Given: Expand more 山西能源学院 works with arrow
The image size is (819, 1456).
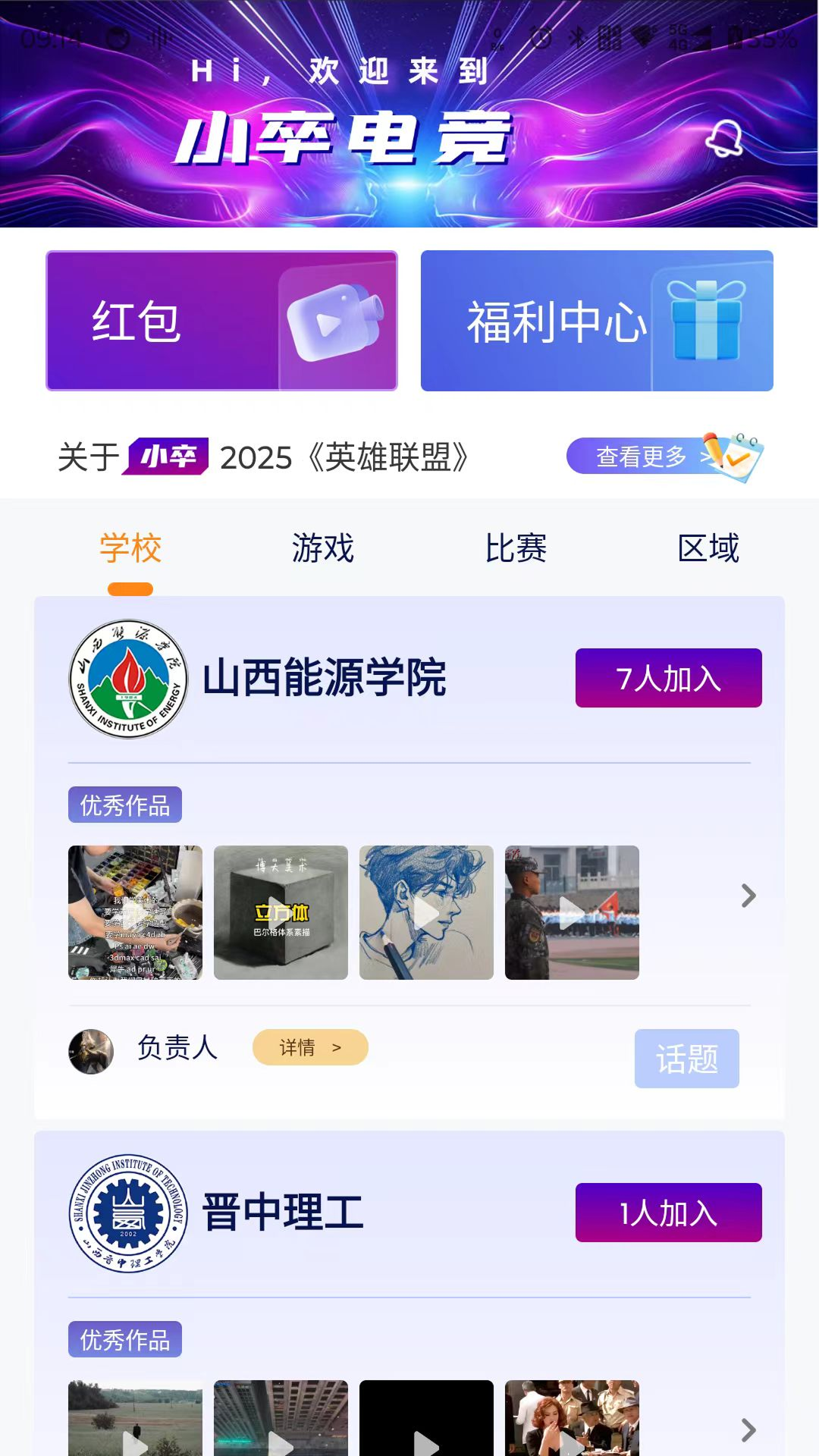Looking at the screenshot, I should (748, 896).
